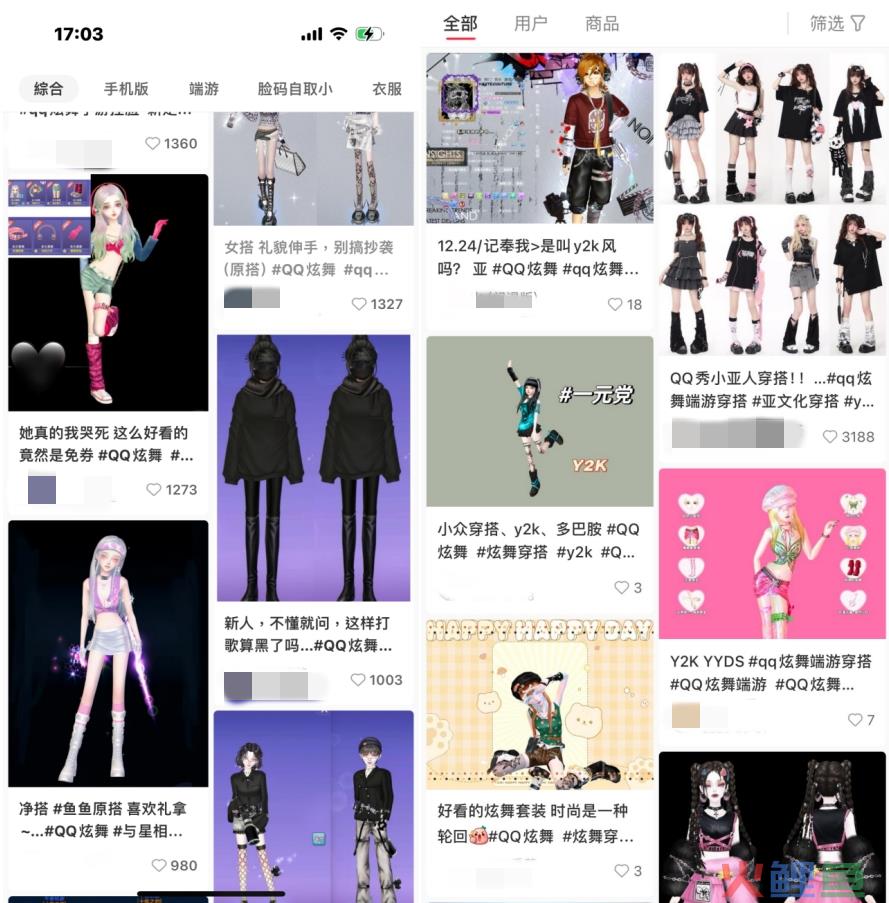Open the post 小众穿搭、y2k、多巴胺
889x903 pixels.
[538, 540]
